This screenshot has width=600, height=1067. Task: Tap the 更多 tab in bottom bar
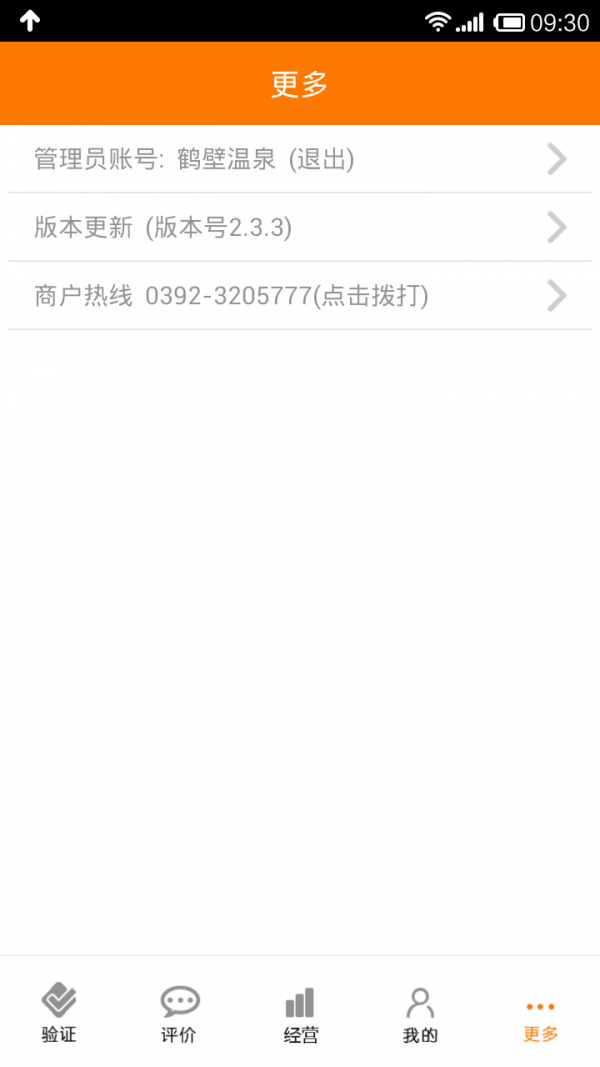540,1013
